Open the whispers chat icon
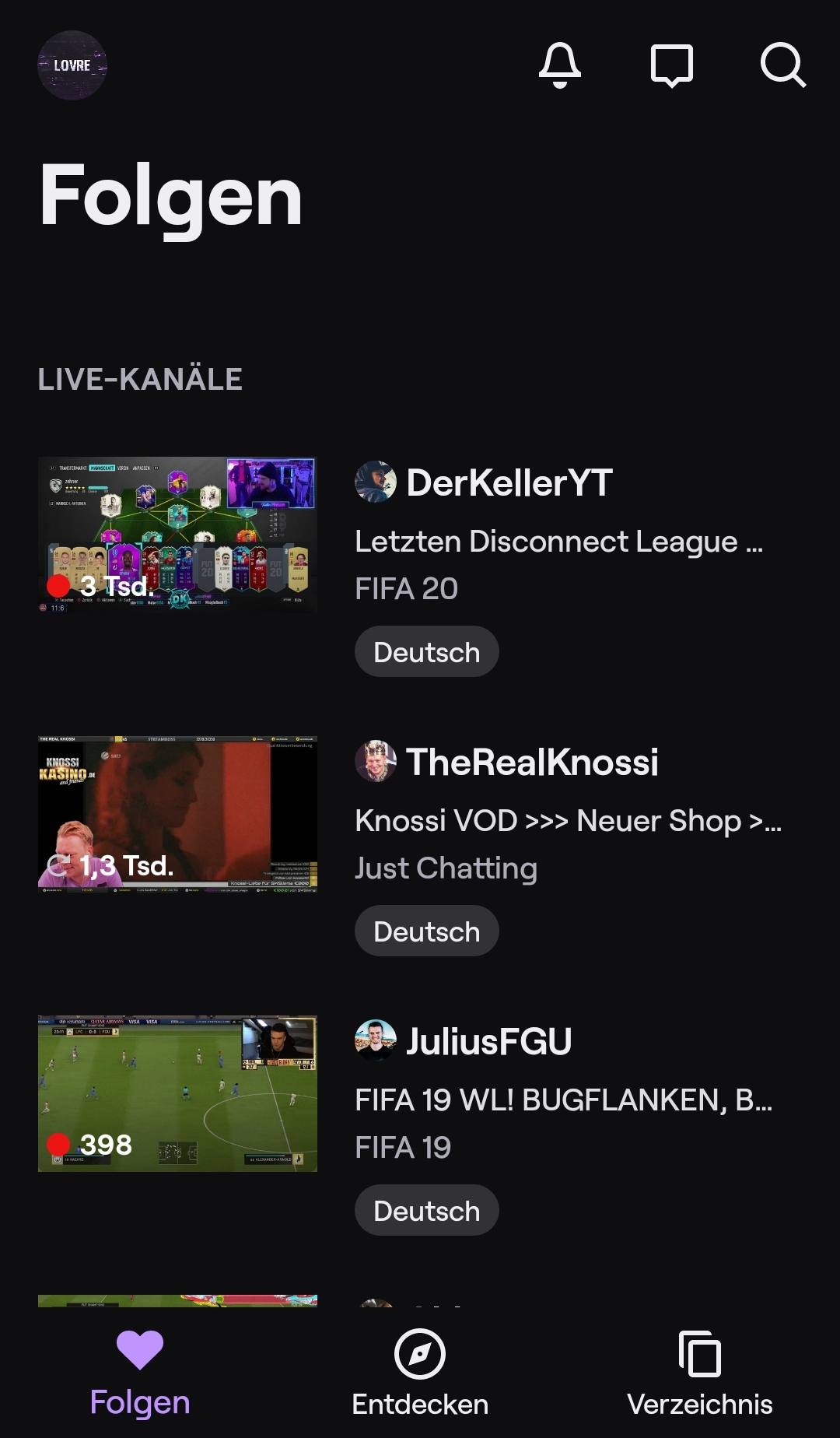The height and width of the screenshot is (1438, 840). point(671,65)
